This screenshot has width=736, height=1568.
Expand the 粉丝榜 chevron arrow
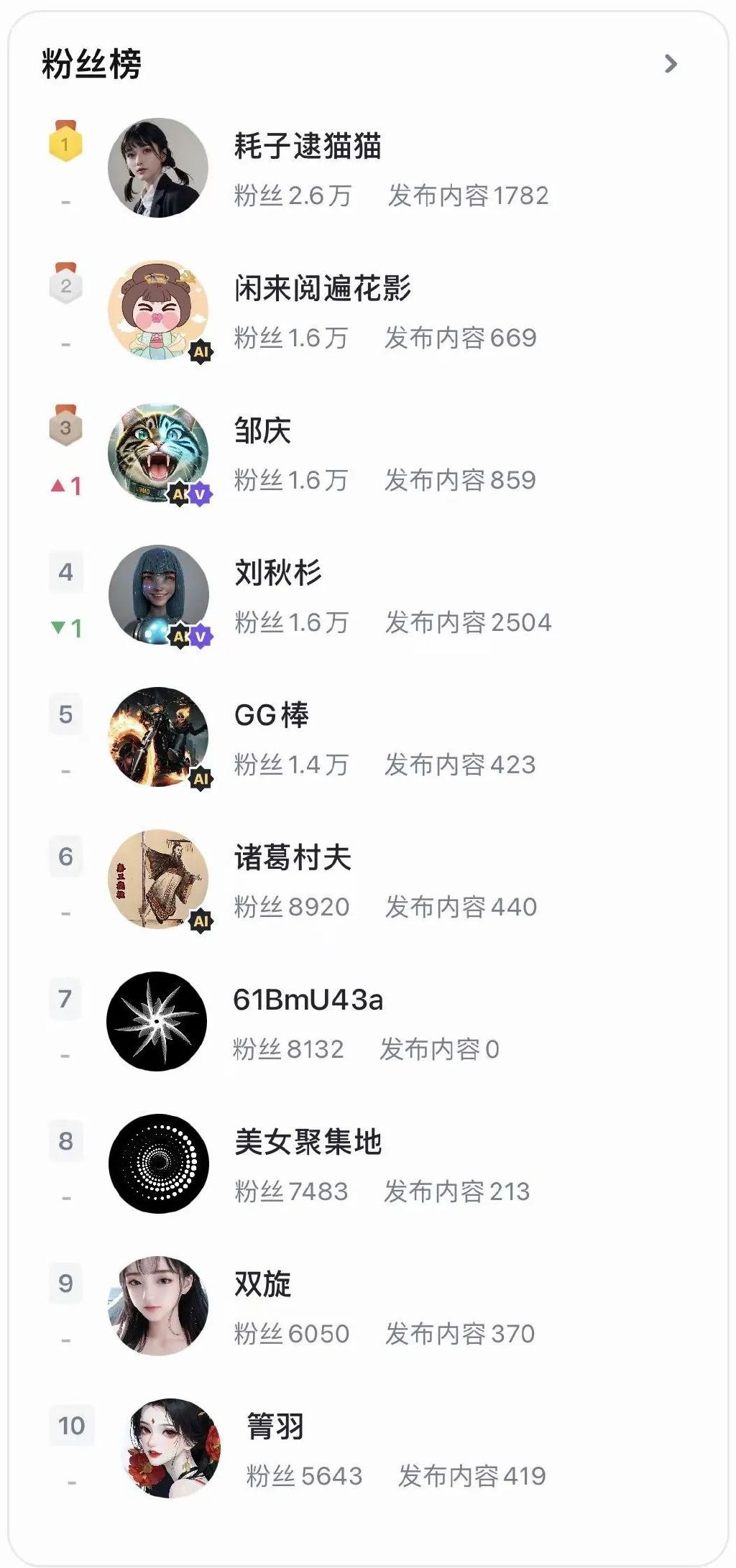click(671, 64)
